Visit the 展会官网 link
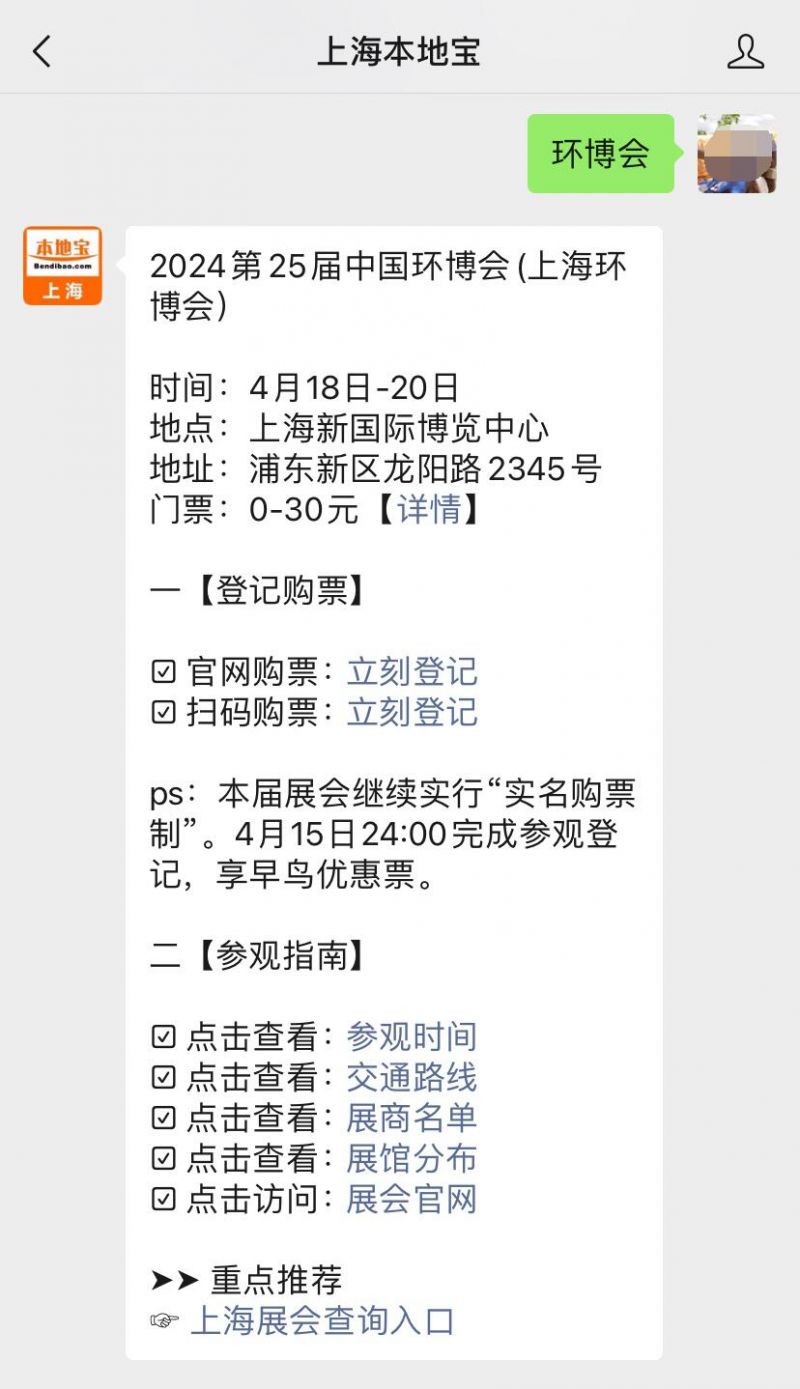This screenshot has height=1389, width=800. pyautogui.click(x=411, y=1199)
